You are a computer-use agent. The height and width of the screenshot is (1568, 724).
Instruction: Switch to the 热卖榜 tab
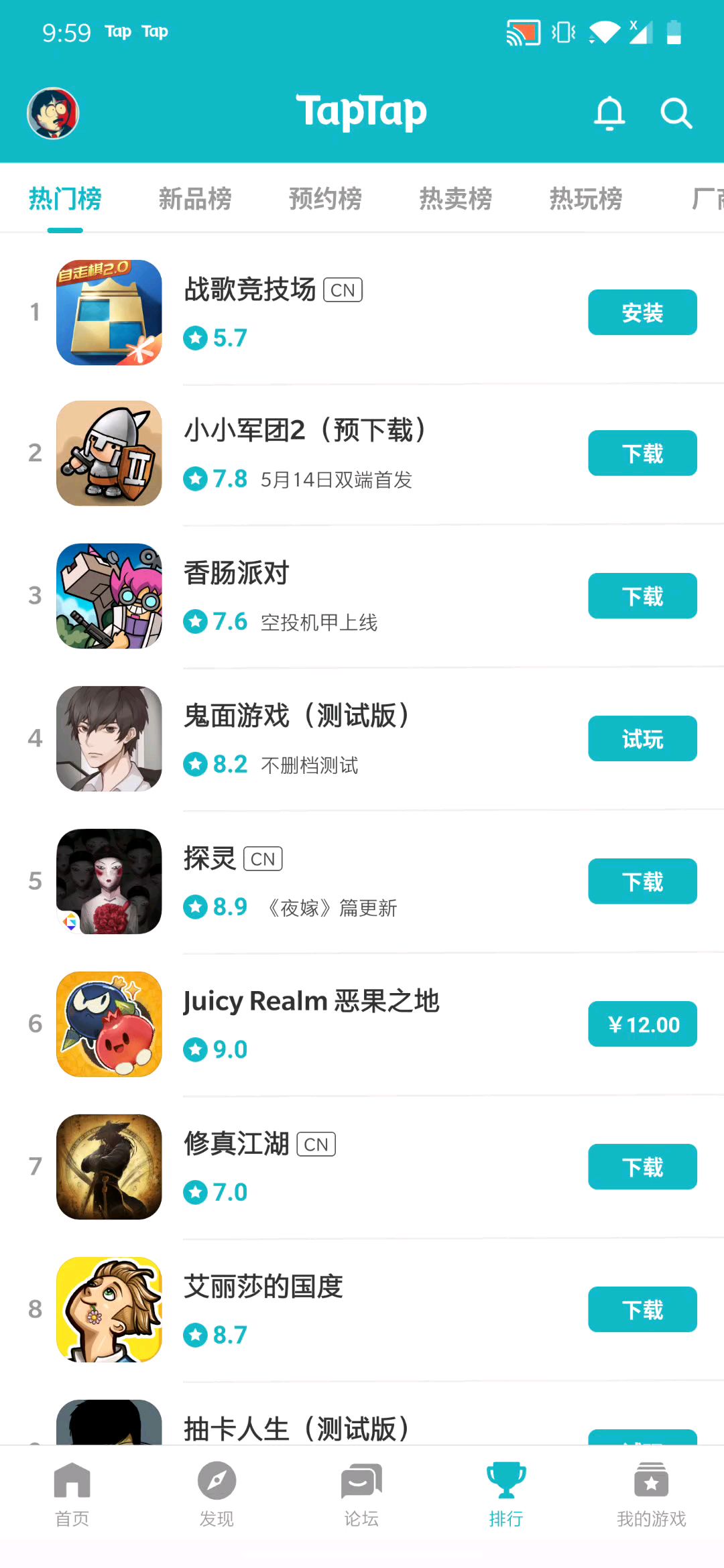pos(456,199)
